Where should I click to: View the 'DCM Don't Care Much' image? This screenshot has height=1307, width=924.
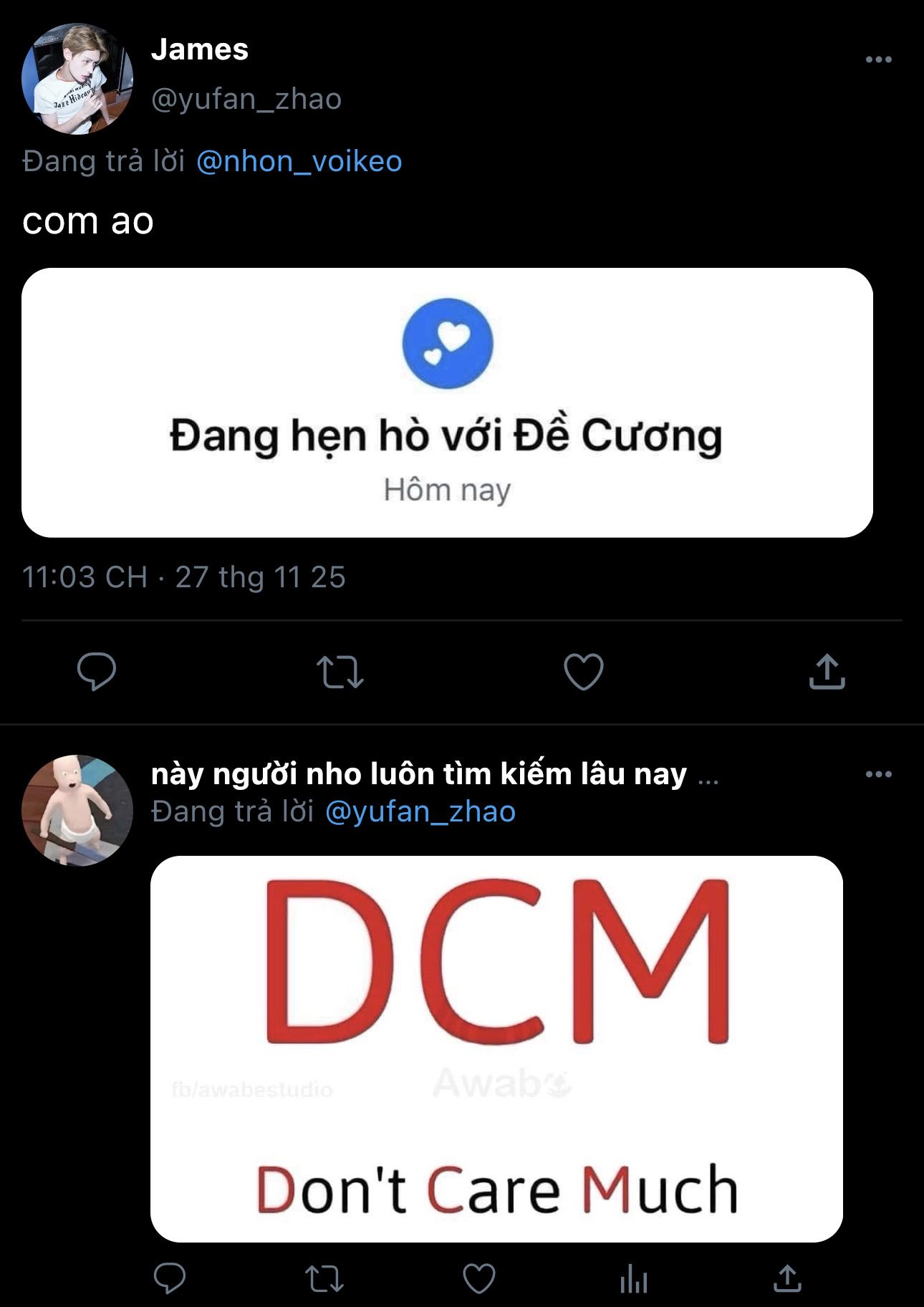pyautogui.click(x=496, y=1048)
